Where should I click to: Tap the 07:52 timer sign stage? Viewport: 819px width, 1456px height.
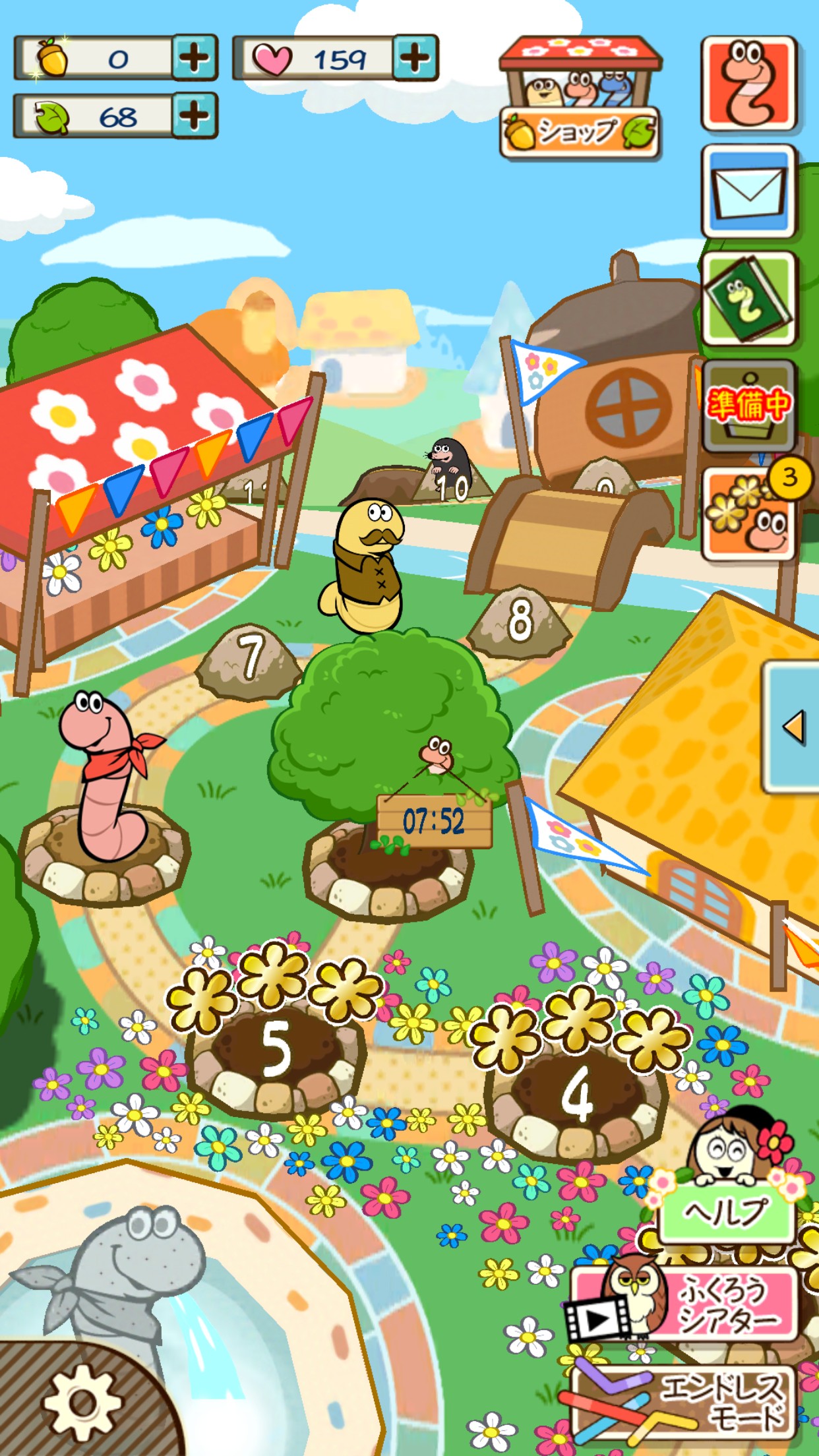click(434, 822)
